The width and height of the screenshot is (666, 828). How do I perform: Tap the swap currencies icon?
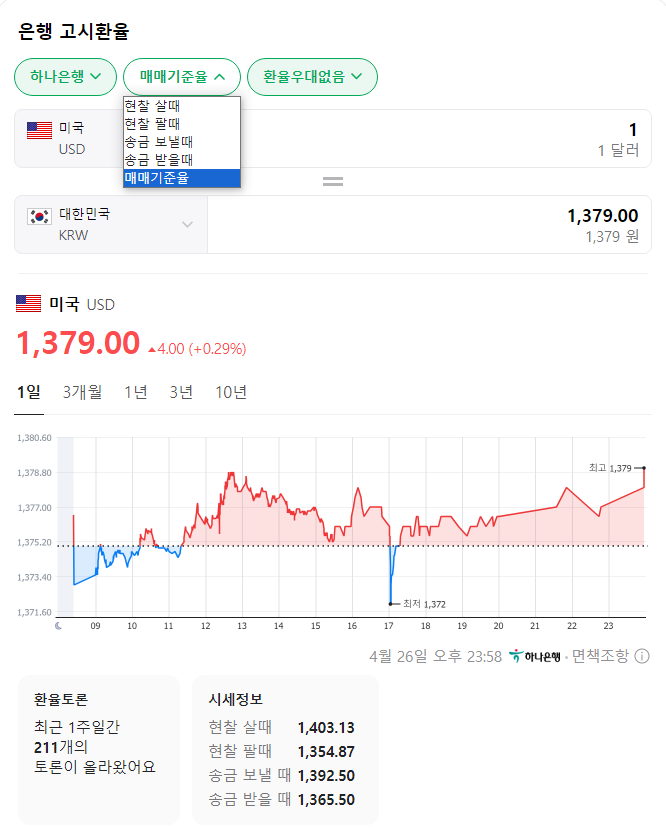pos(333,181)
